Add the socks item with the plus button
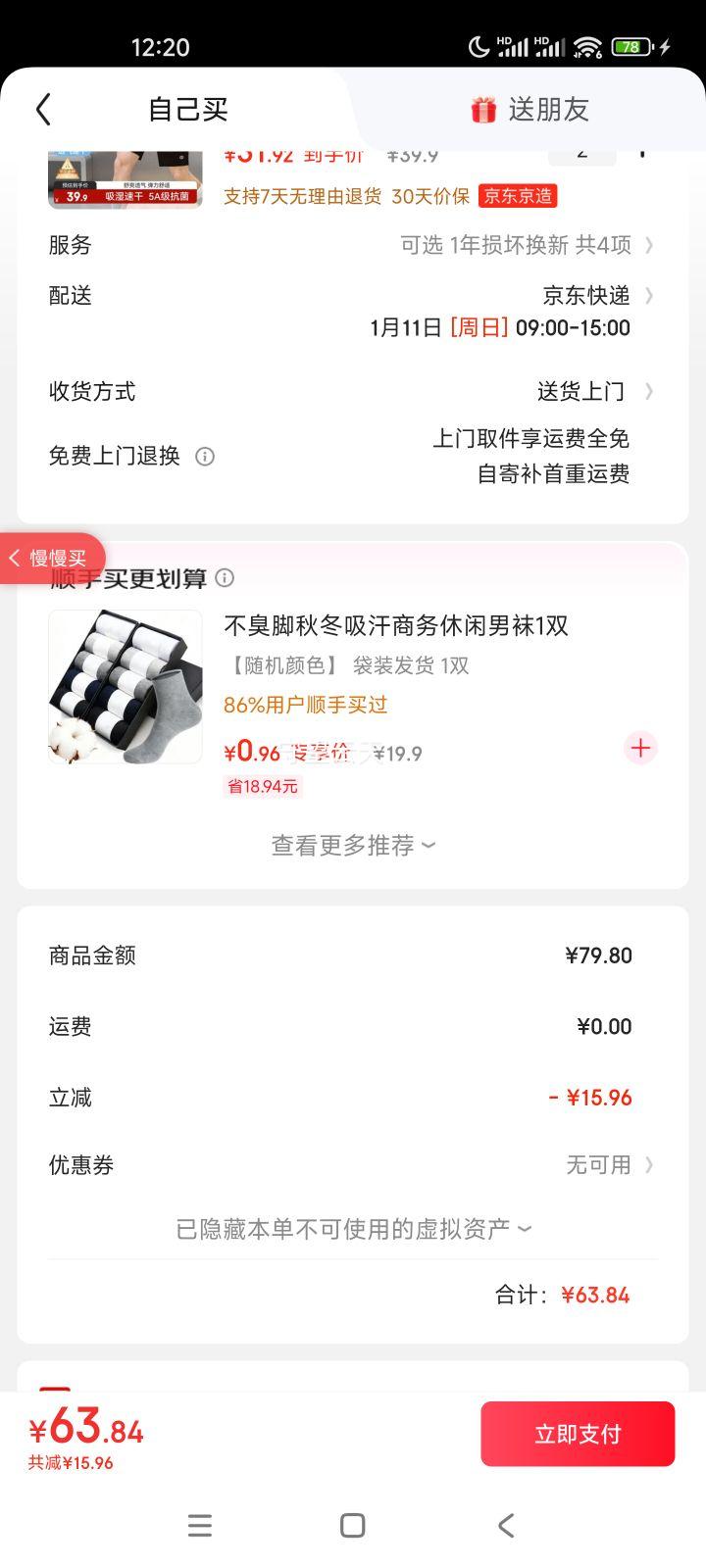 (639, 748)
